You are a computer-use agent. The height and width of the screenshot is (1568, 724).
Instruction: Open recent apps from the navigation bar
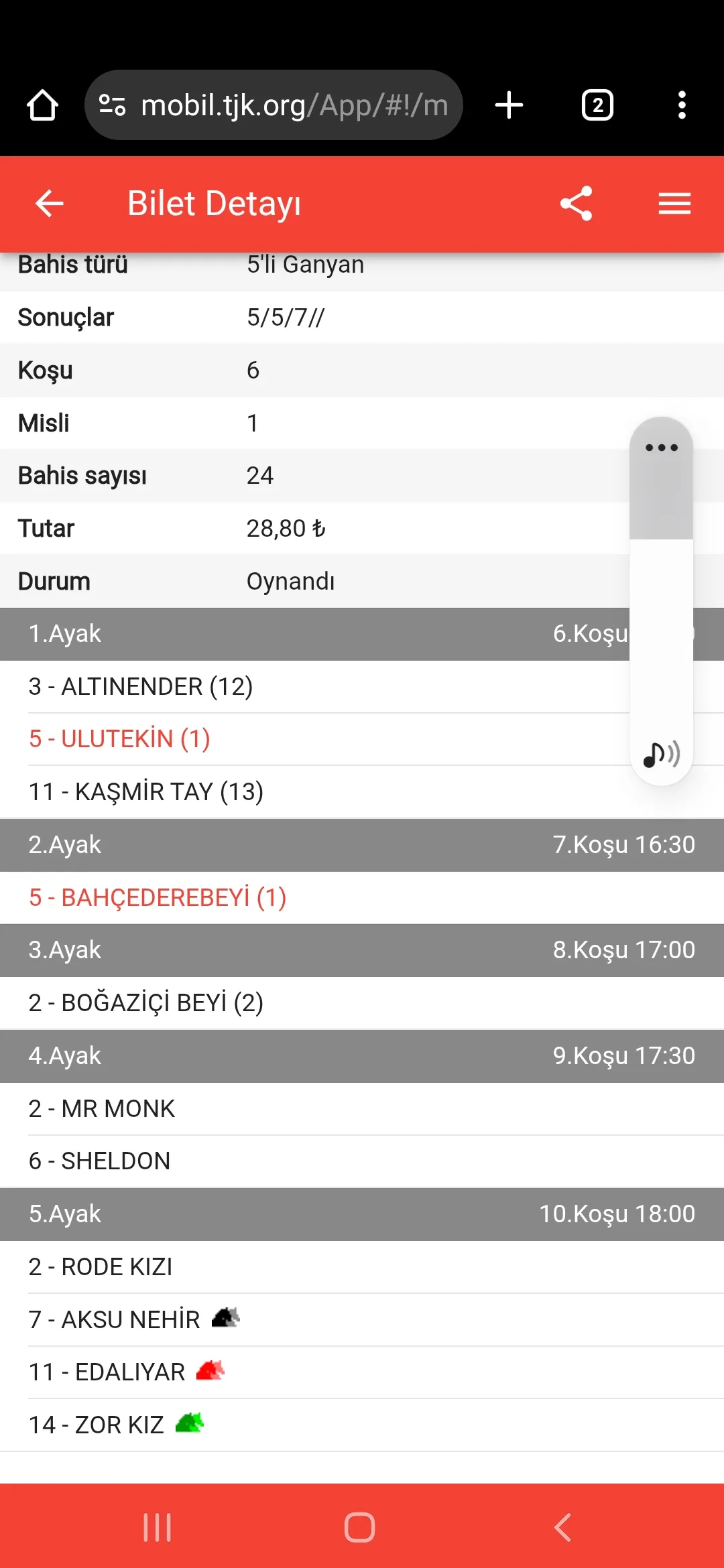[158, 1528]
